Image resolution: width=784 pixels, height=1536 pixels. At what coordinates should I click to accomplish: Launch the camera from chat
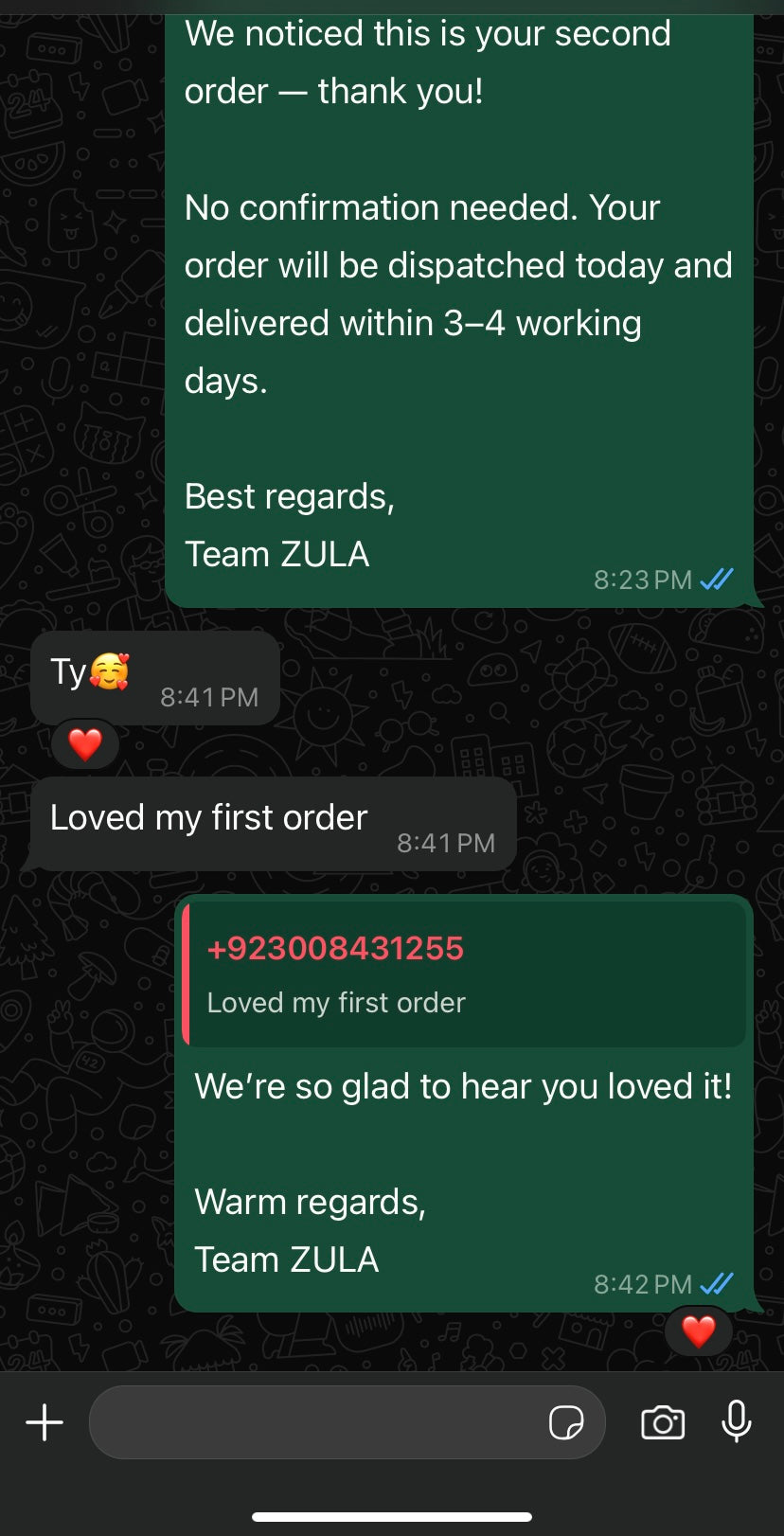[663, 1422]
